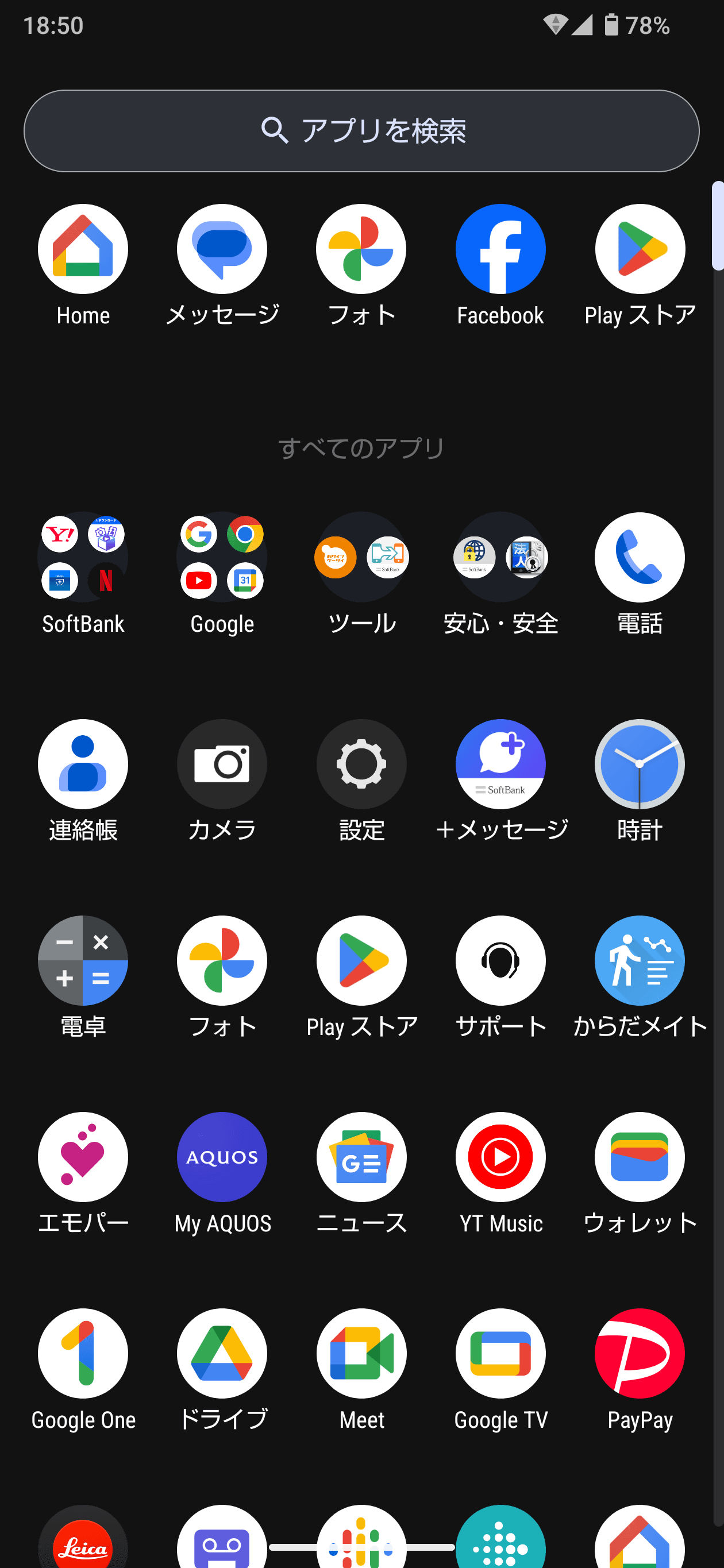This screenshot has width=724, height=1568.
Task: Tap the アプリを検索 search field
Action: coord(361,131)
